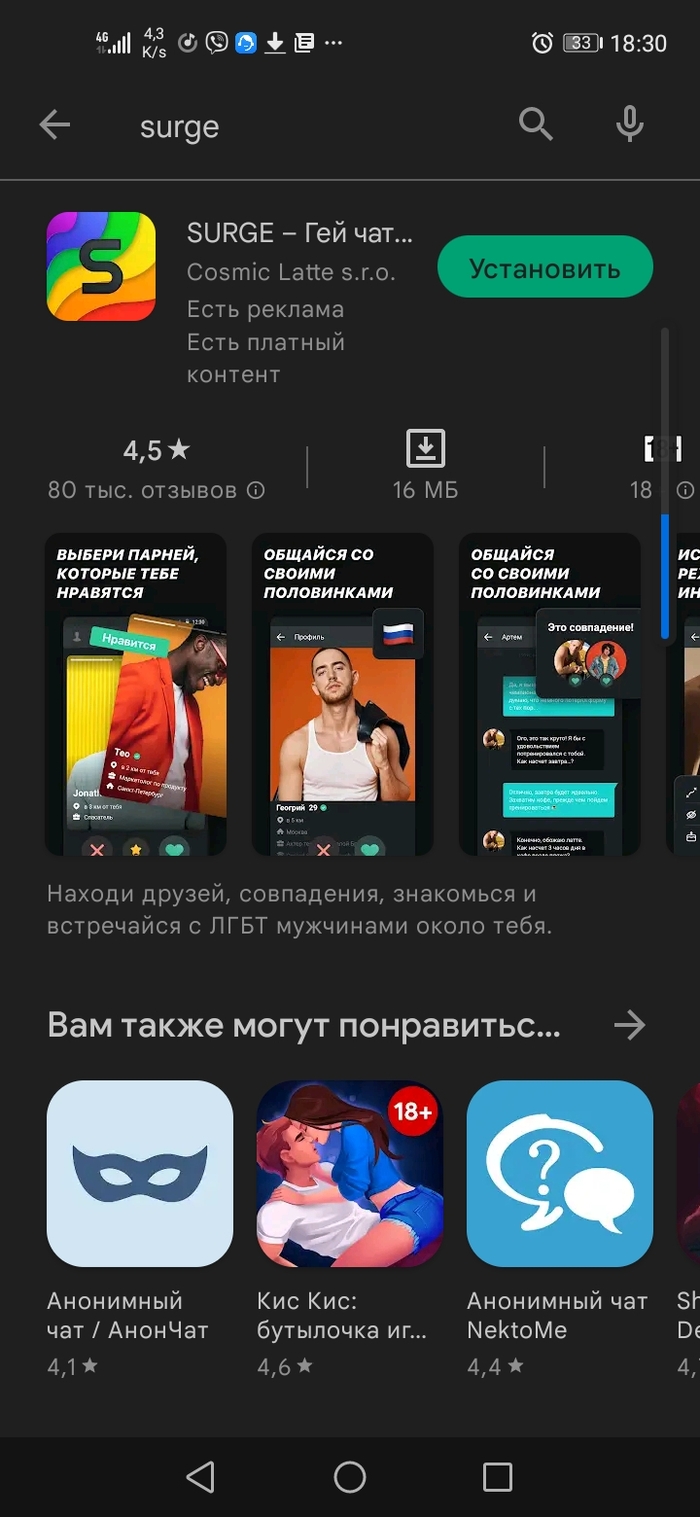Open the SURGE app listing title
This screenshot has width=700, height=1517.
[299, 233]
